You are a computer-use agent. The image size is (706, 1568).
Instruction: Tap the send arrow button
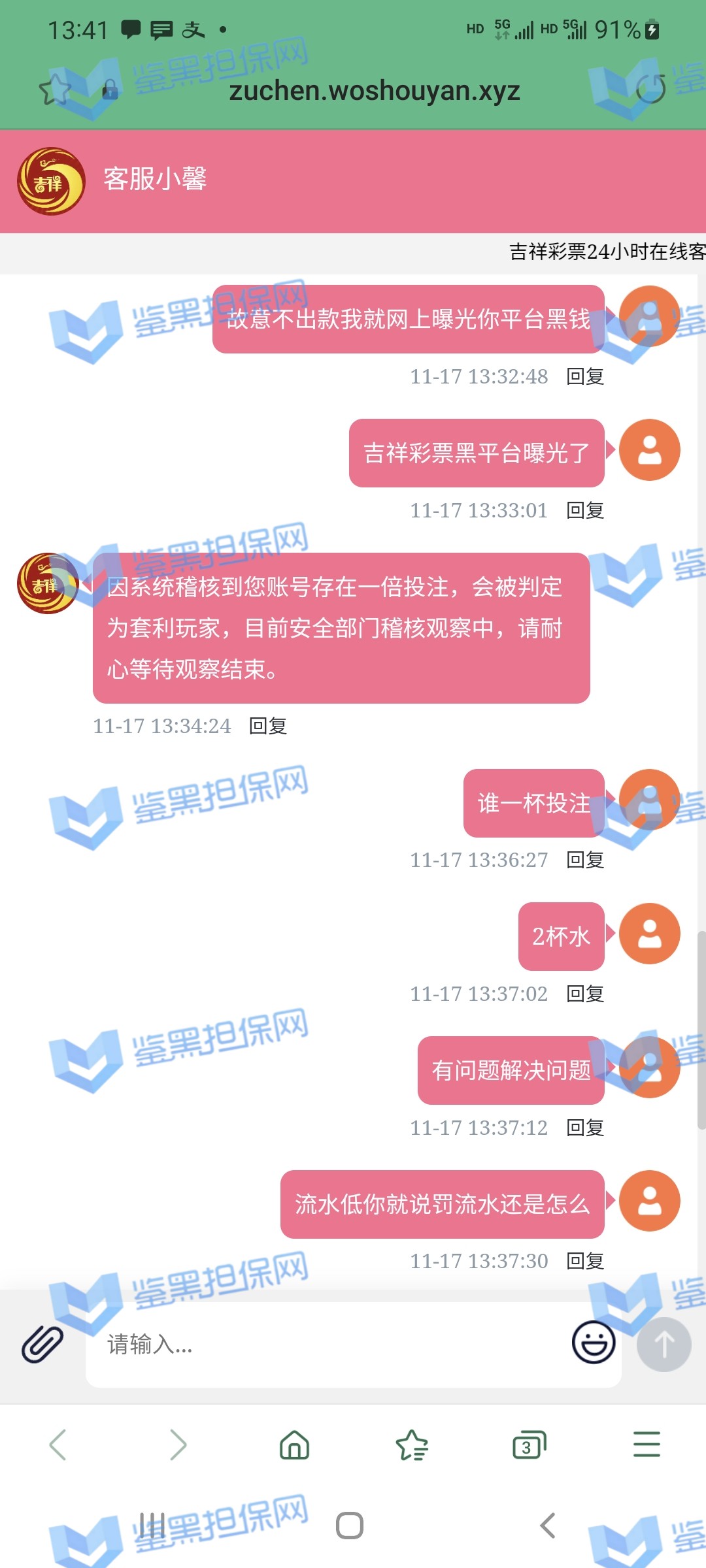pyautogui.click(x=664, y=1344)
